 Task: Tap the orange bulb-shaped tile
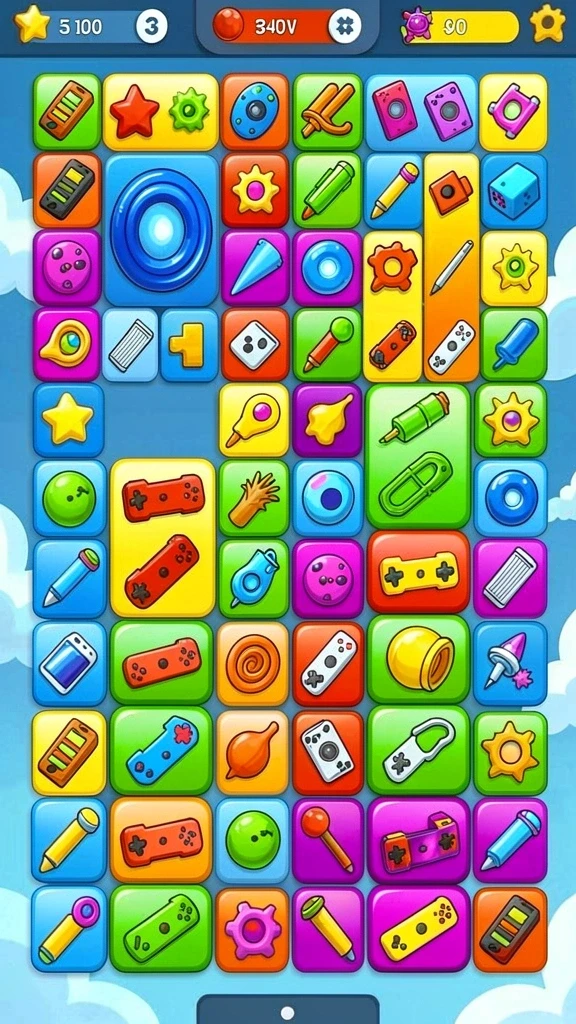[x=253, y=750]
